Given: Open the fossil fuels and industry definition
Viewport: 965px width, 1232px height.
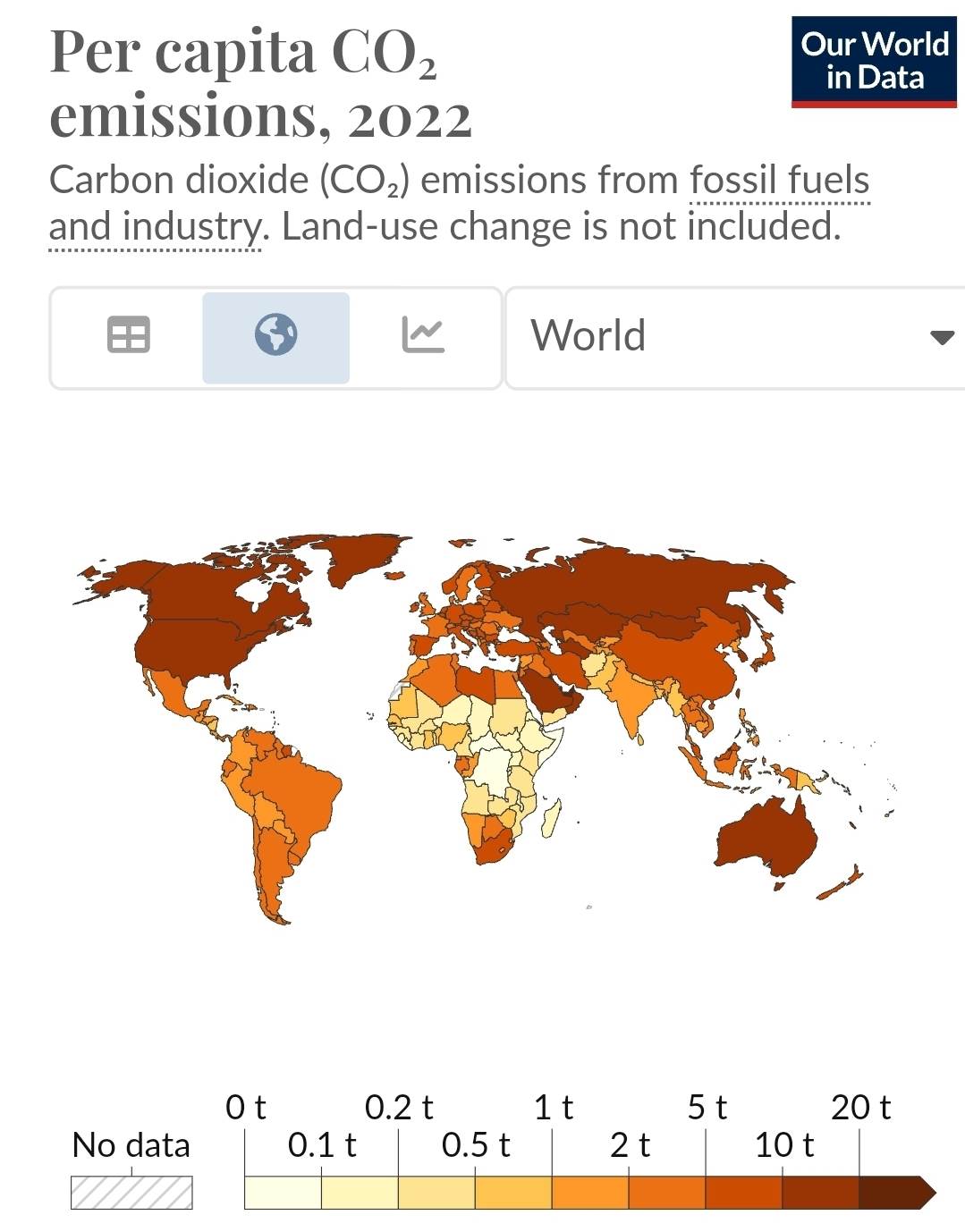Looking at the screenshot, I should click(x=778, y=181).
